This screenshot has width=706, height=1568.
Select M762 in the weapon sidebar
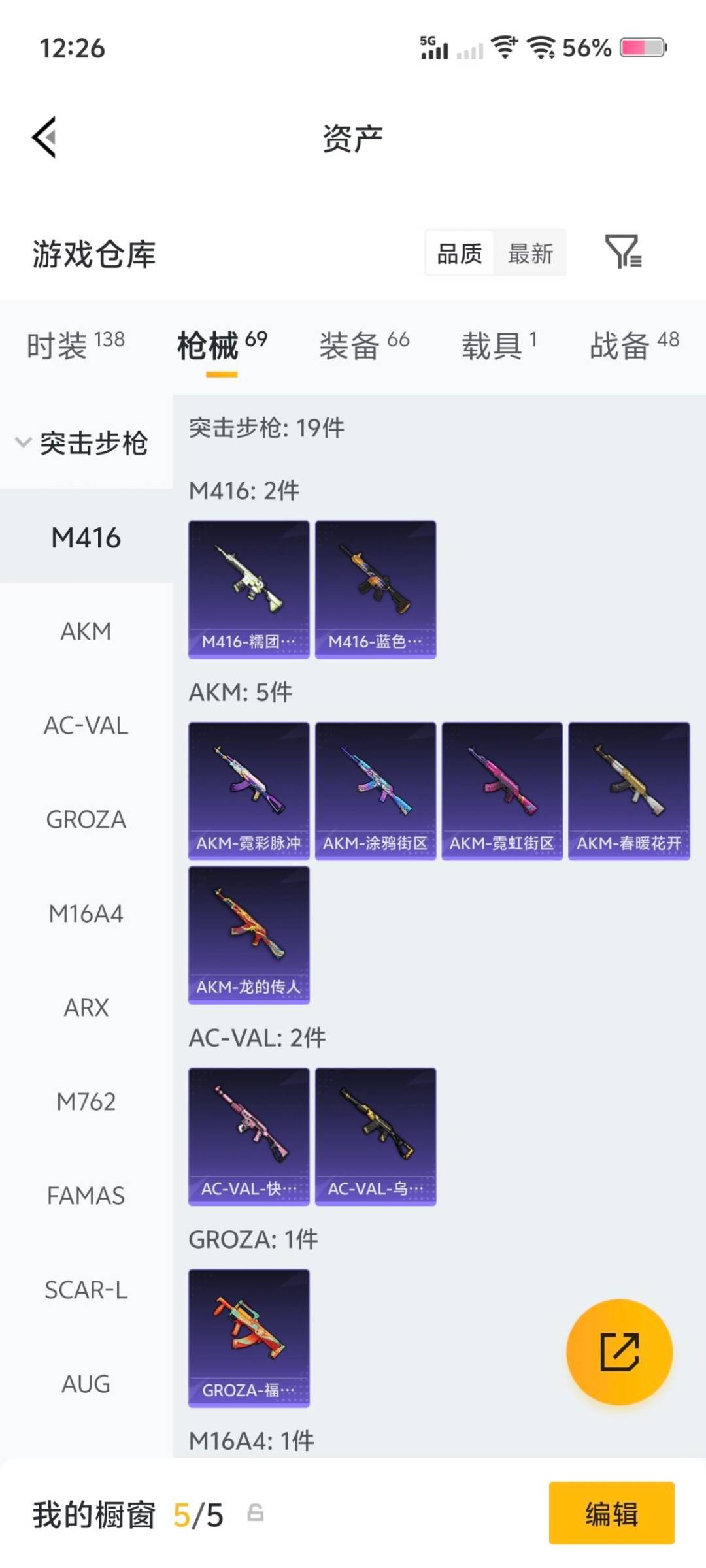coord(85,1102)
